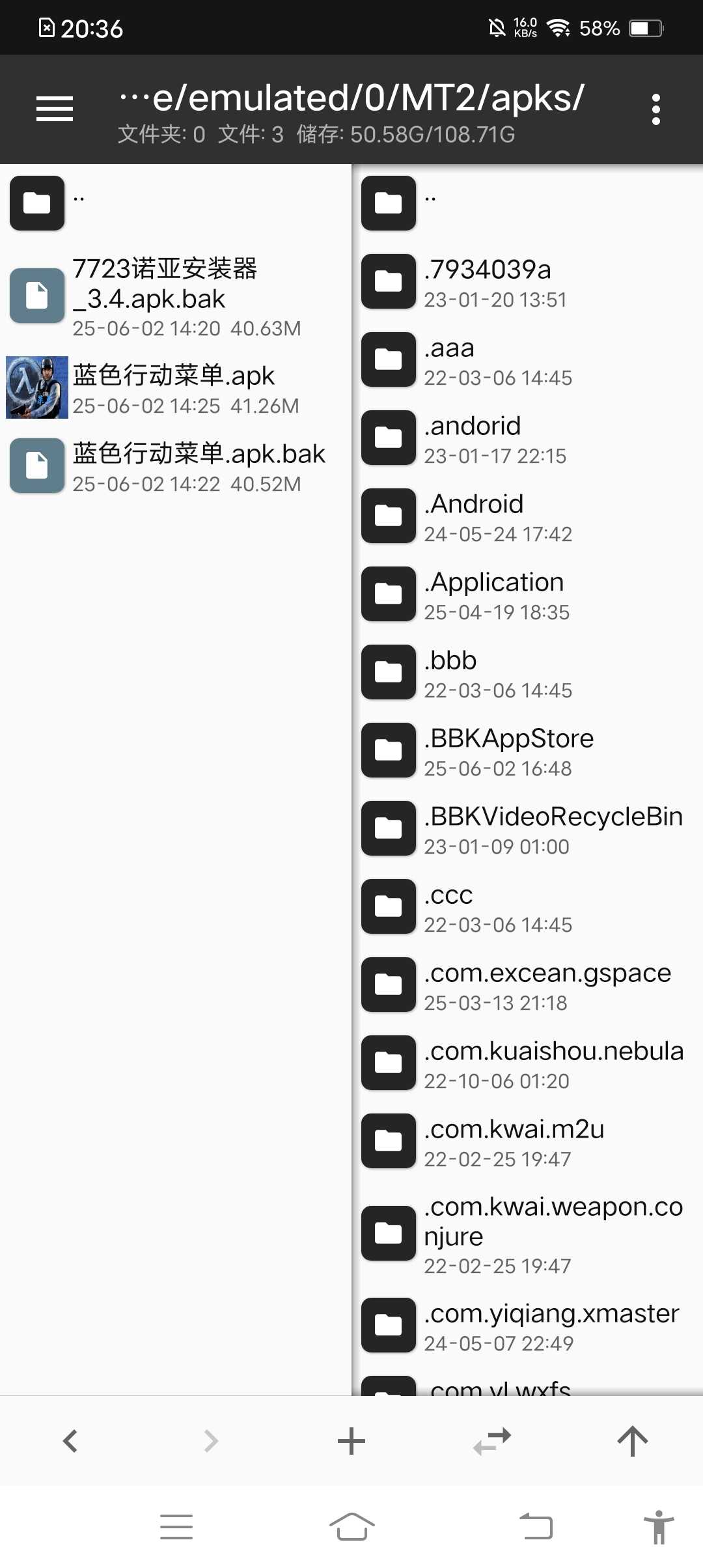Go back with the left arrow toolbar button
703x1568 pixels.
[70, 1441]
